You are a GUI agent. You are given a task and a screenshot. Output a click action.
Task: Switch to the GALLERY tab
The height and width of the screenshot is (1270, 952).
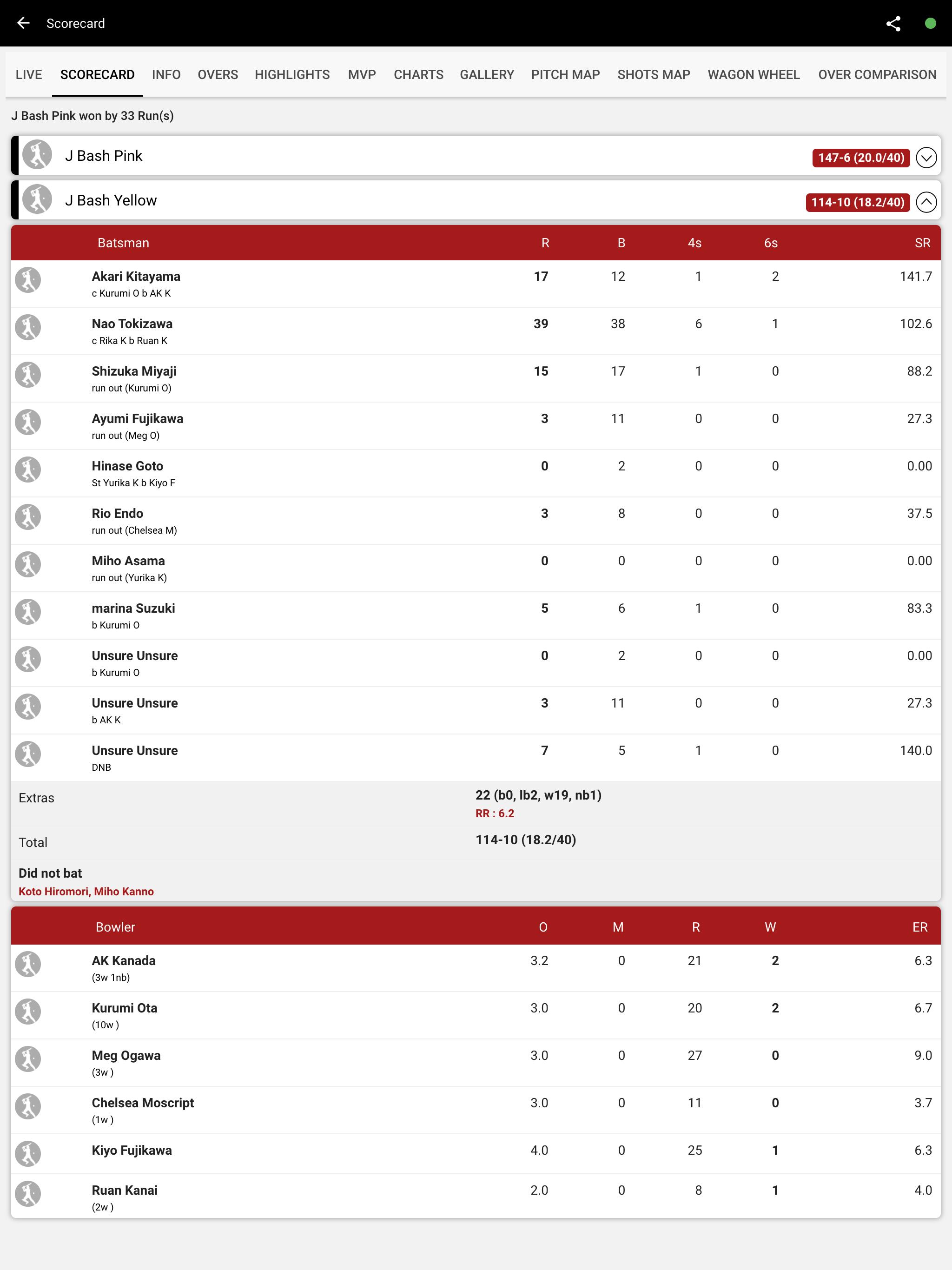click(x=486, y=75)
